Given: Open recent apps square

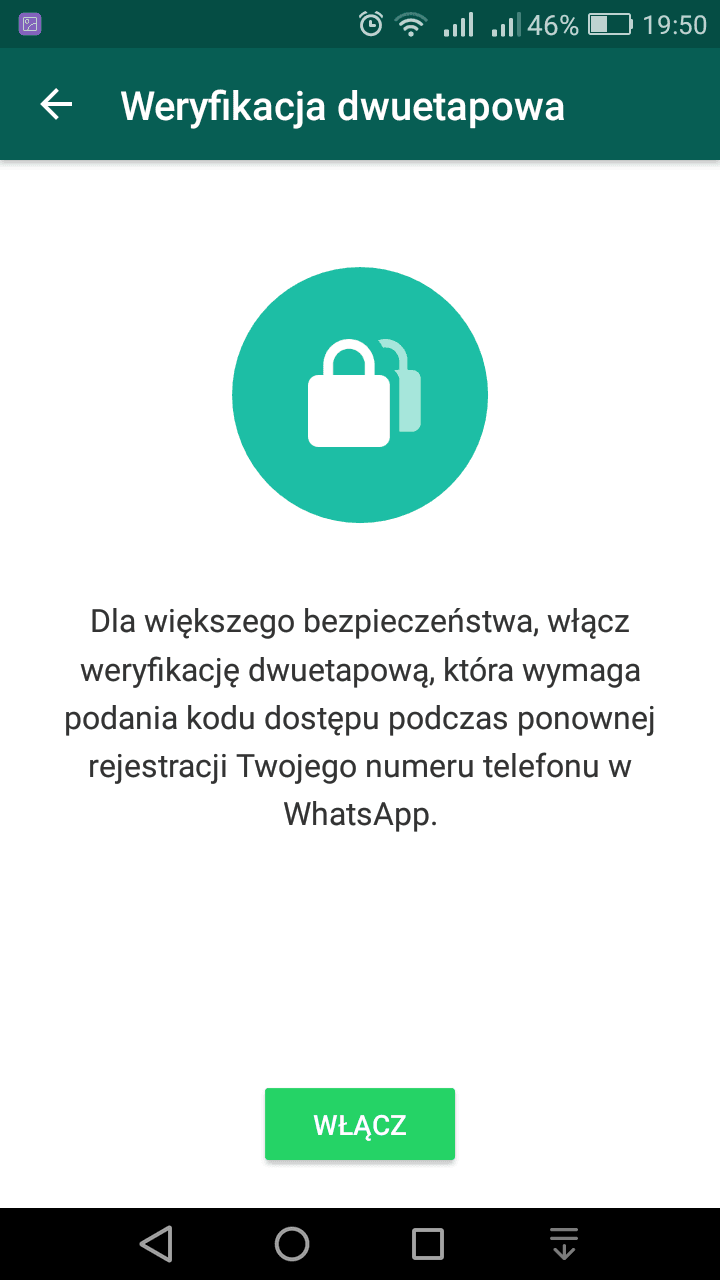Looking at the screenshot, I should (x=428, y=1244).
